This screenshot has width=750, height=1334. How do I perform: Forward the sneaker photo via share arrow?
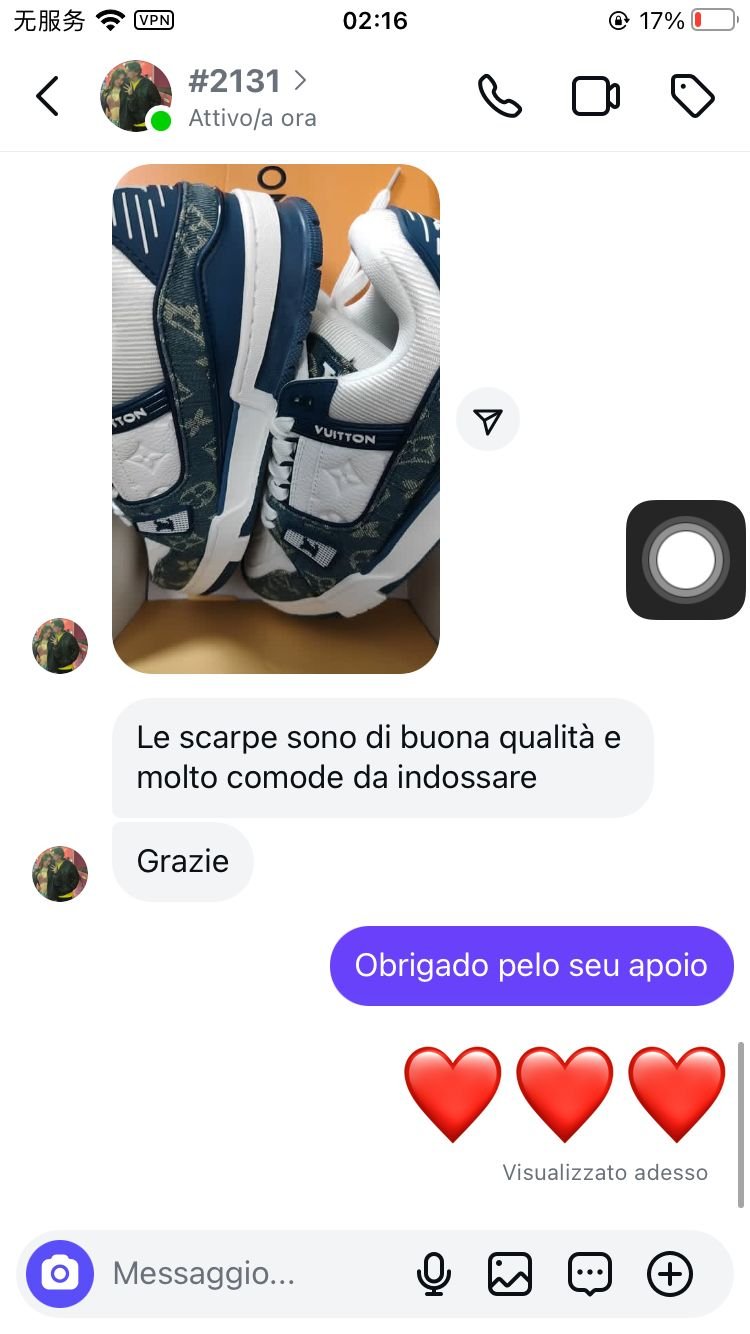click(x=488, y=421)
